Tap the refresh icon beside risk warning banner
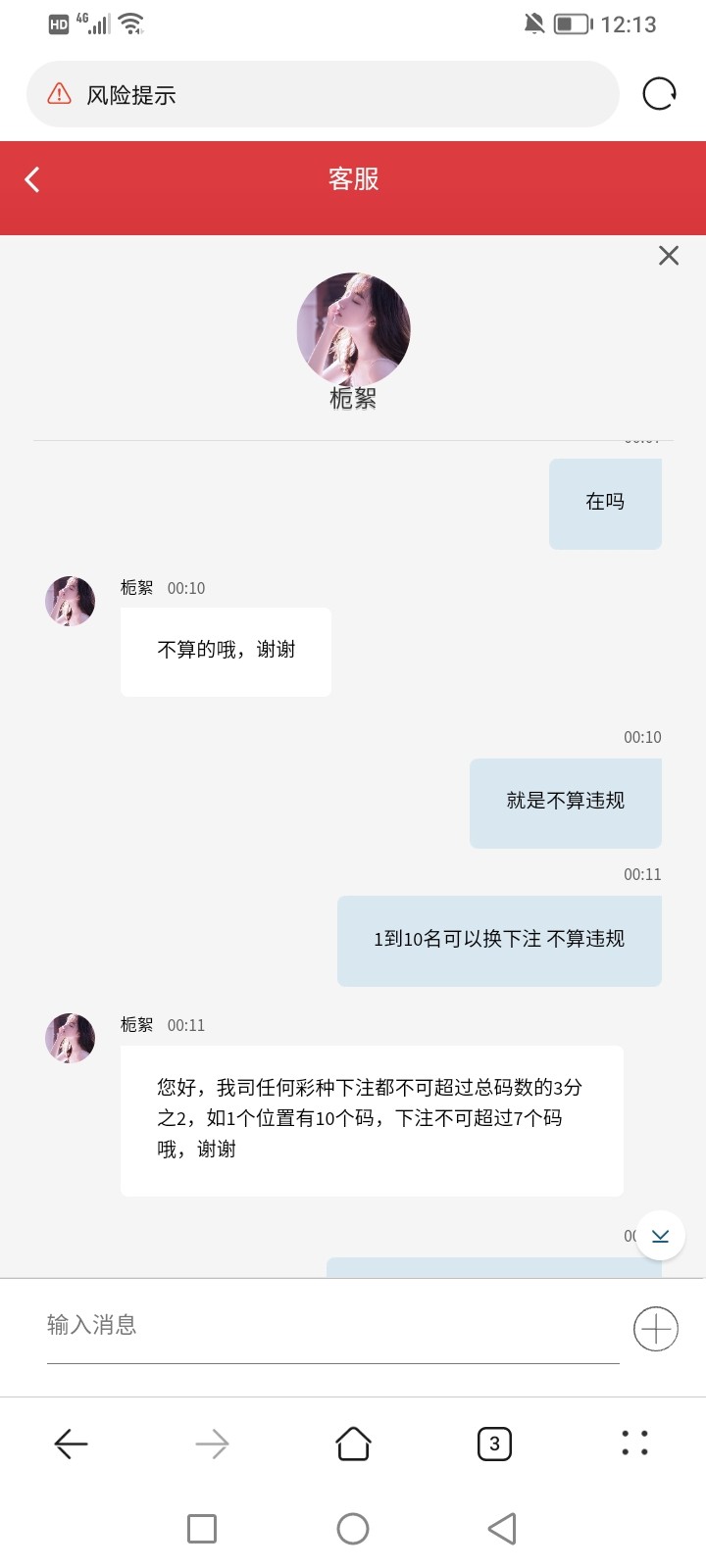The height and width of the screenshot is (1568, 706). [659, 92]
